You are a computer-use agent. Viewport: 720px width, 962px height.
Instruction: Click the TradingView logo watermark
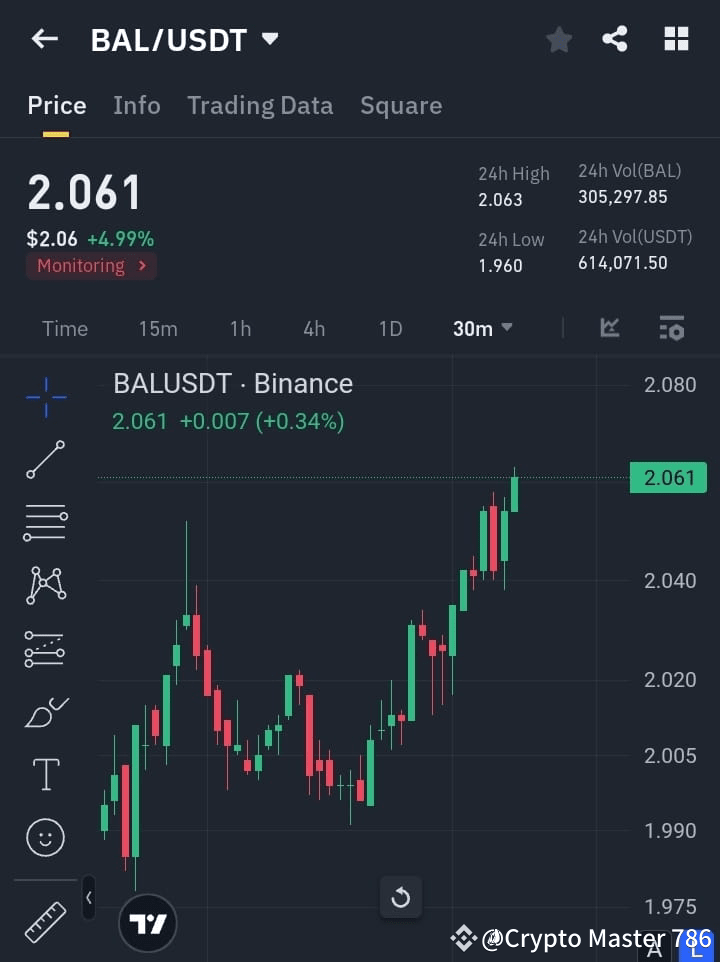click(148, 922)
